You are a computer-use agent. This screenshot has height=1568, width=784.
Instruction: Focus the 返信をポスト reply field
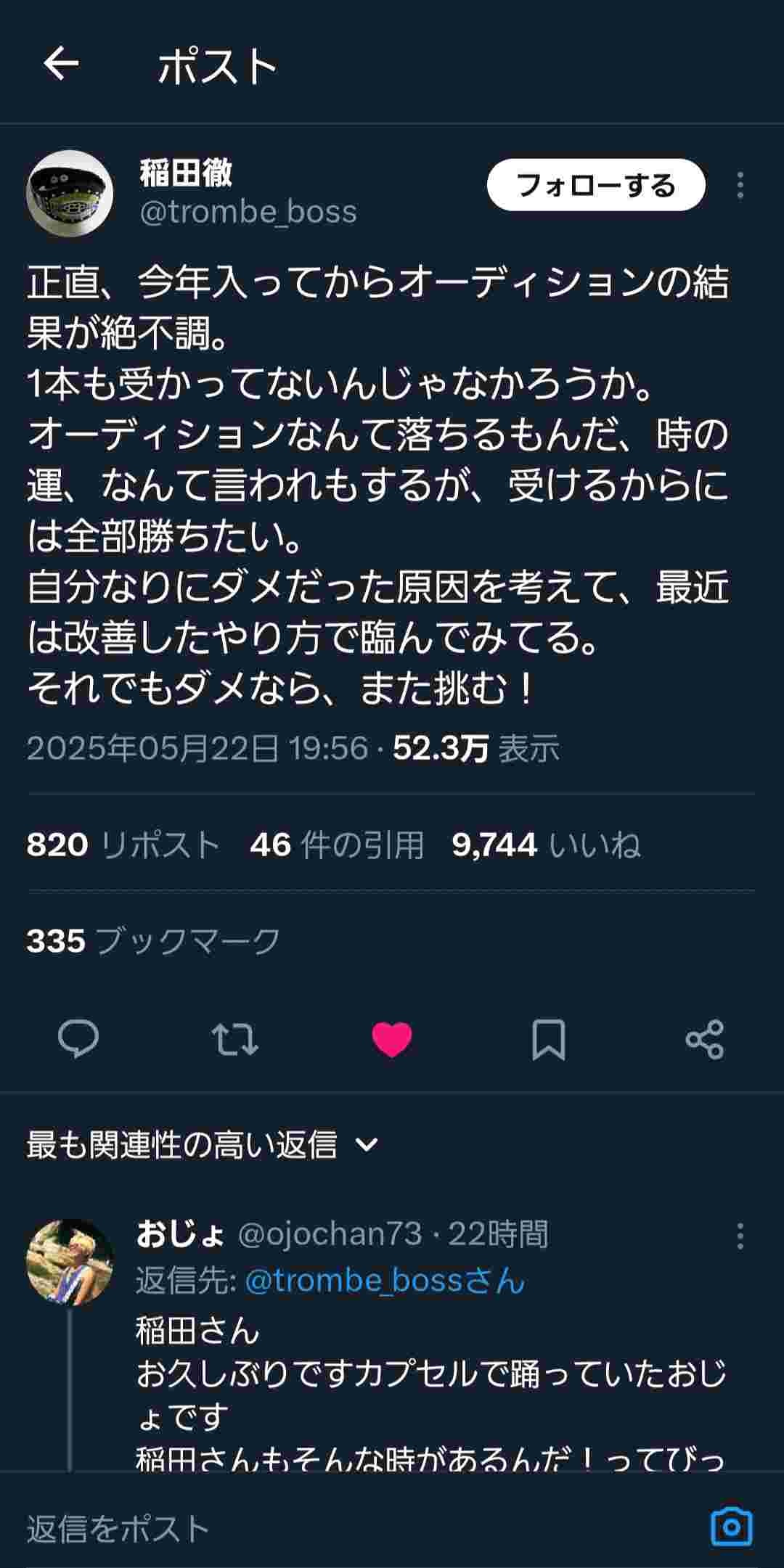pyautogui.click(x=290, y=1528)
